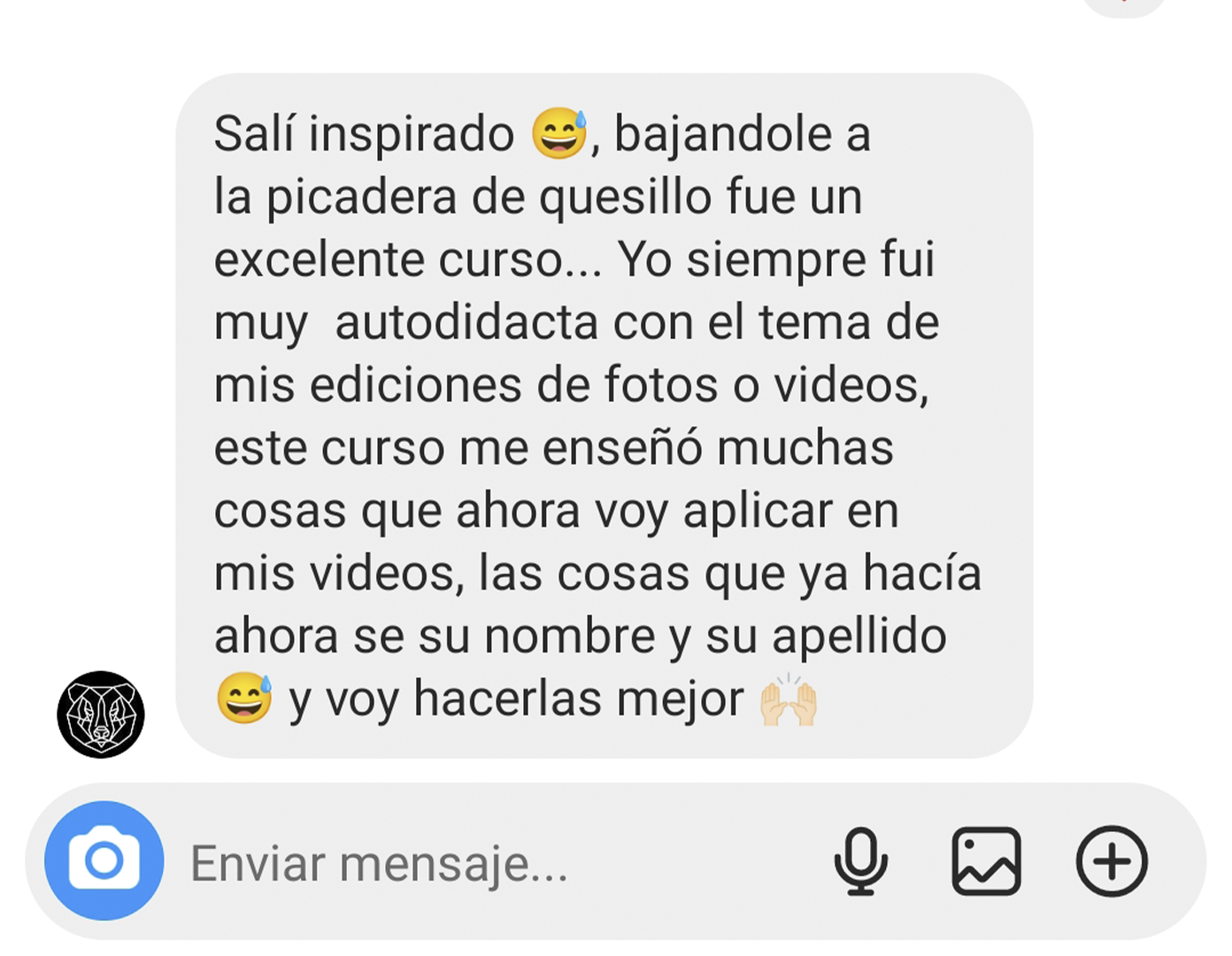Open the photo gallery picker
This screenshot has height=956, width=1232.
tap(986, 861)
